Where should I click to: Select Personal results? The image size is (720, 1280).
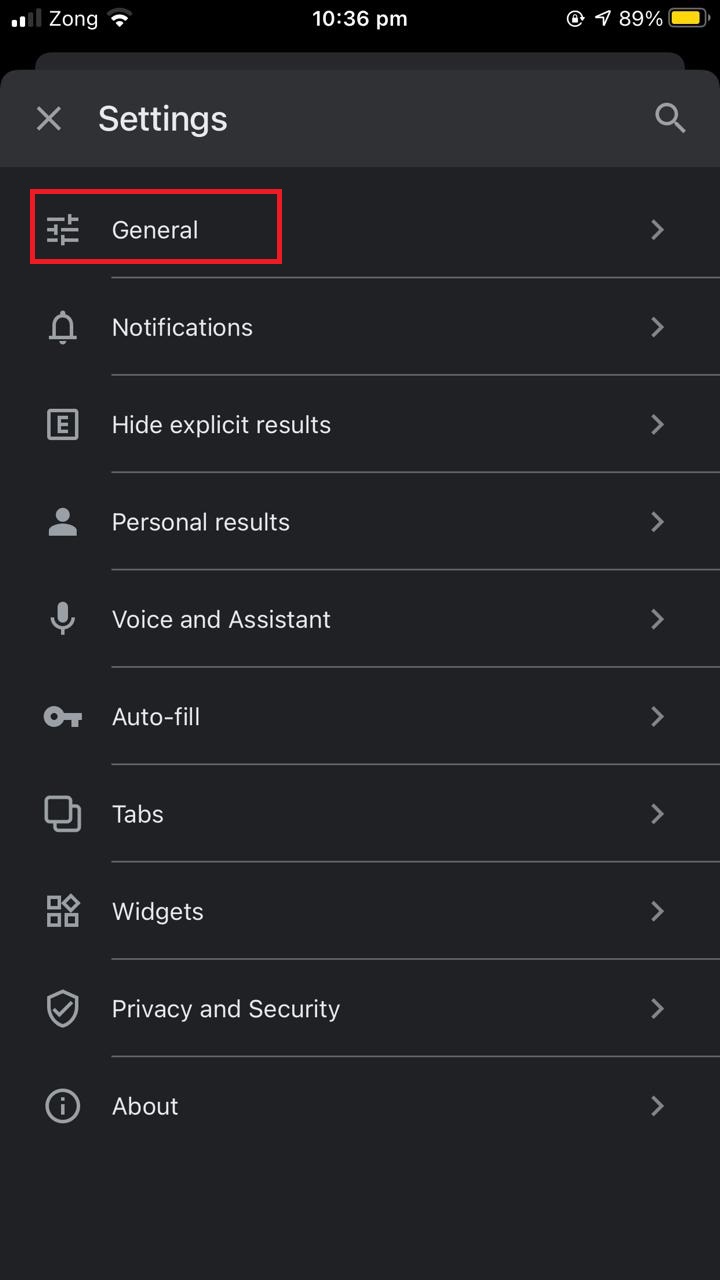coord(360,522)
